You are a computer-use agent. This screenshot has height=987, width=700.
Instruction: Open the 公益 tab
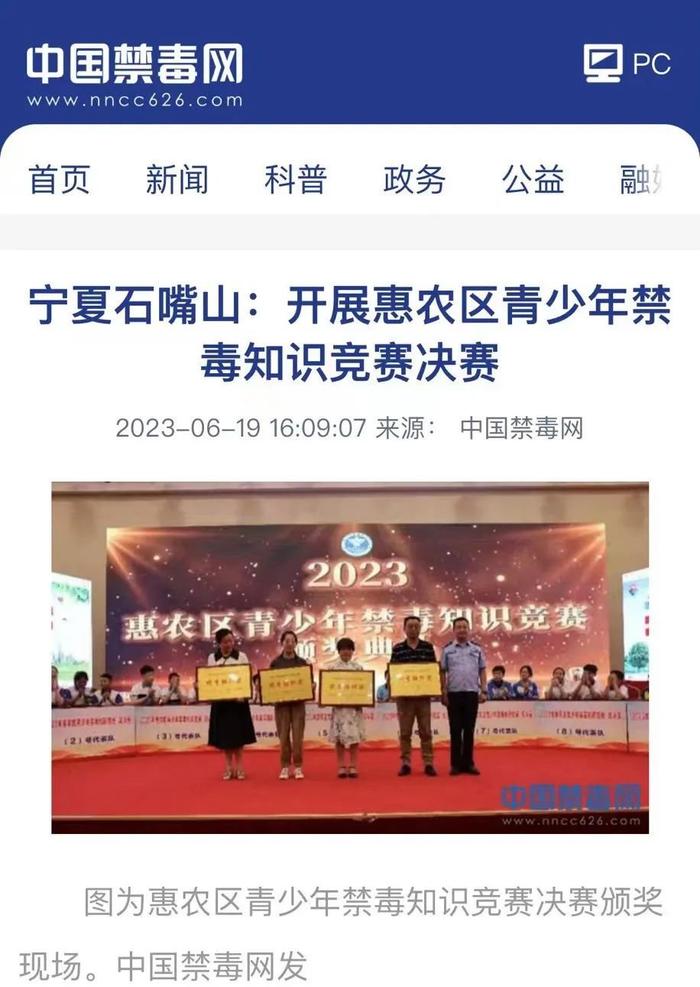pyautogui.click(x=533, y=180)
